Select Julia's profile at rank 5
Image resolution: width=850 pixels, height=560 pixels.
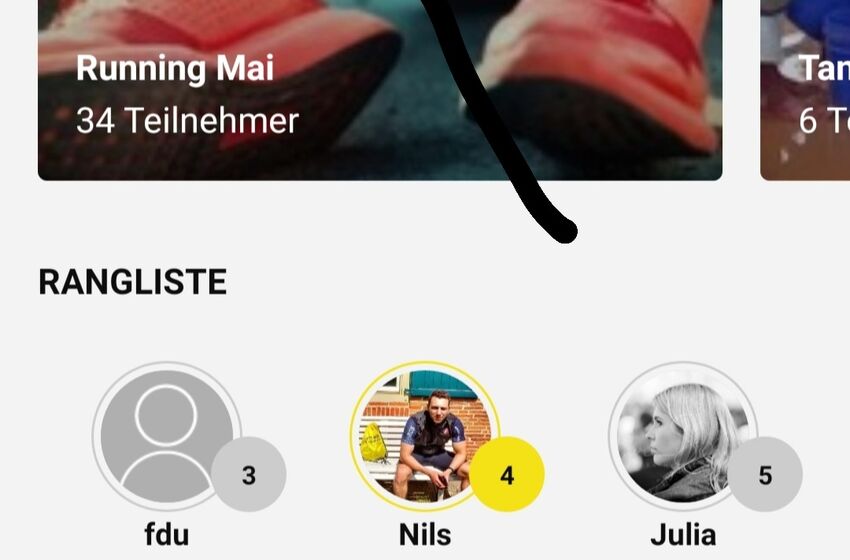pyautogui.click(x=683, y=437)
